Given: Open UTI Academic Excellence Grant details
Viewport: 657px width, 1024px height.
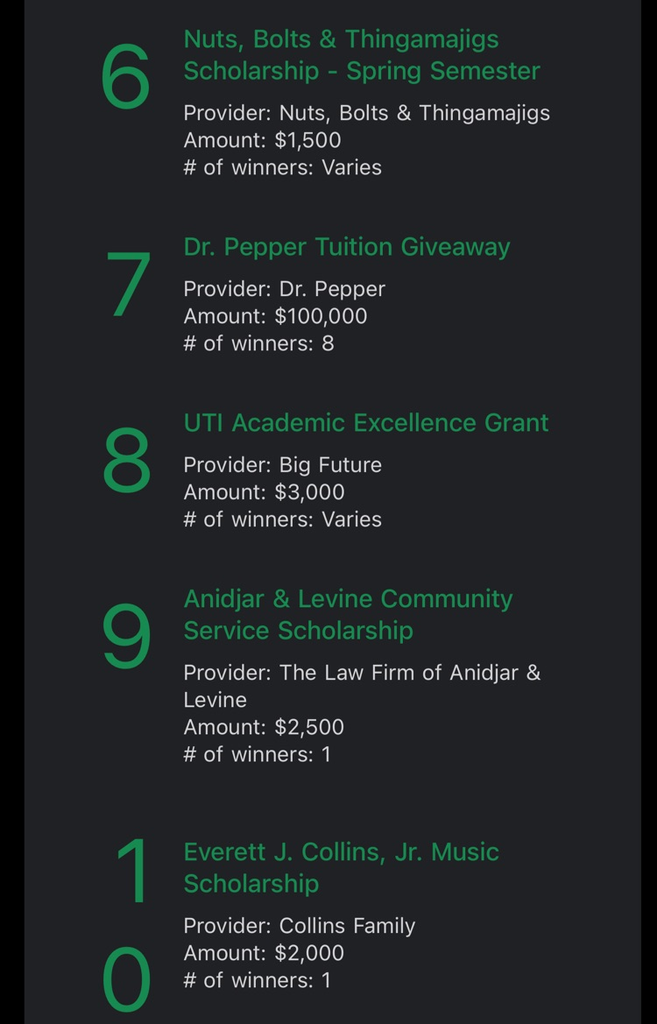Looking at the screenshot, I should point(366,423).
